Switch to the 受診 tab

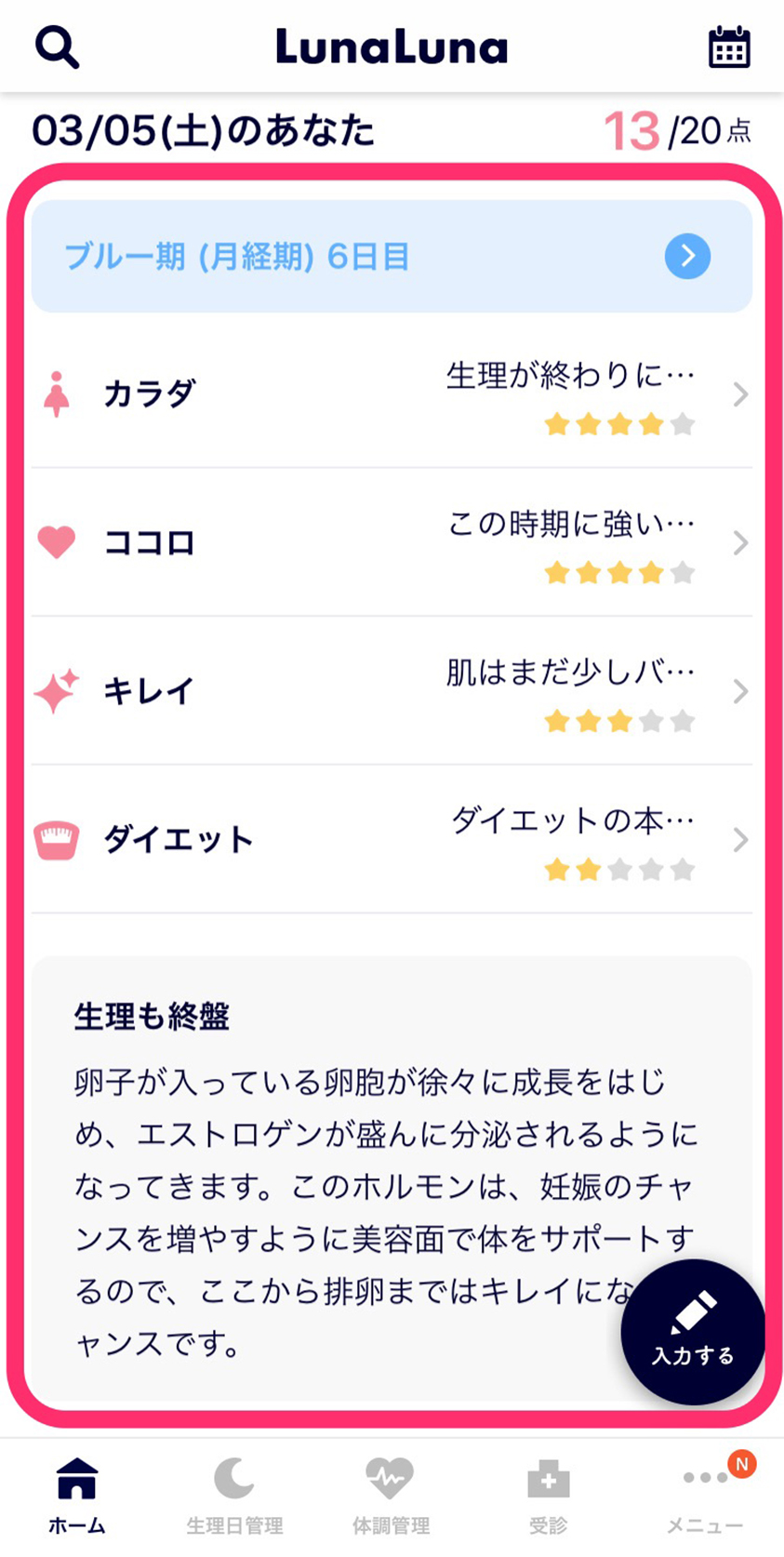tap(548, 1497)
